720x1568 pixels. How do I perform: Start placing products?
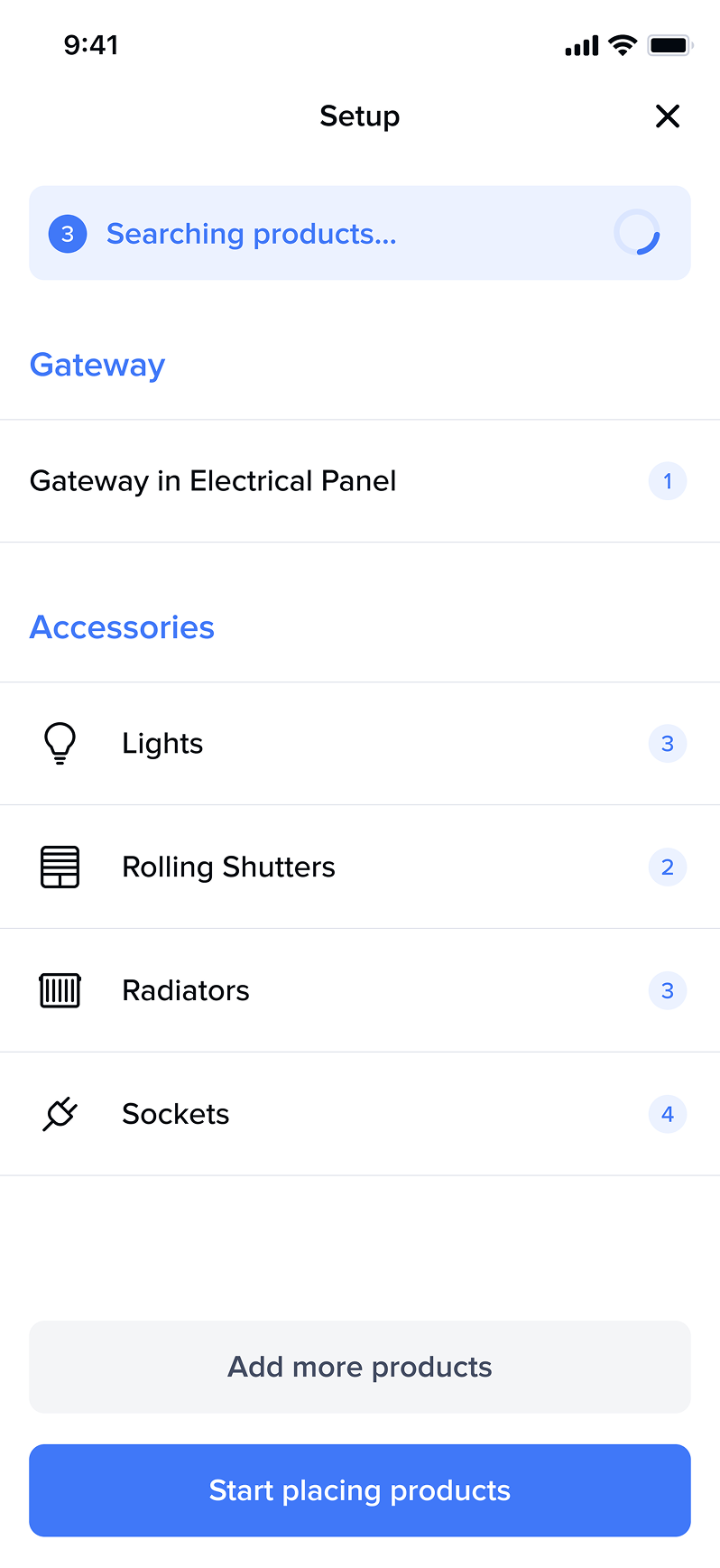coord(359,1490)
